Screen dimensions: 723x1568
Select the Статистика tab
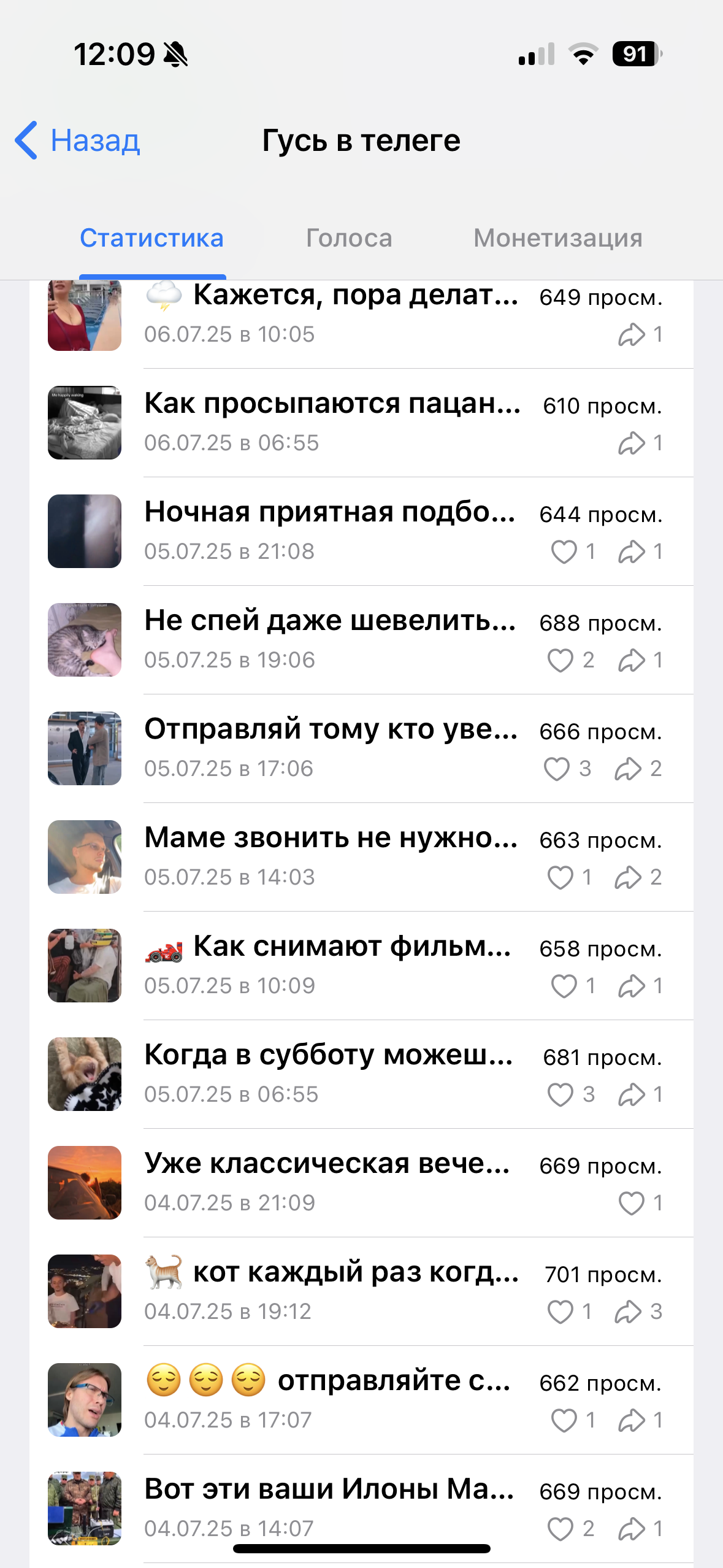(x=152, y=238)
